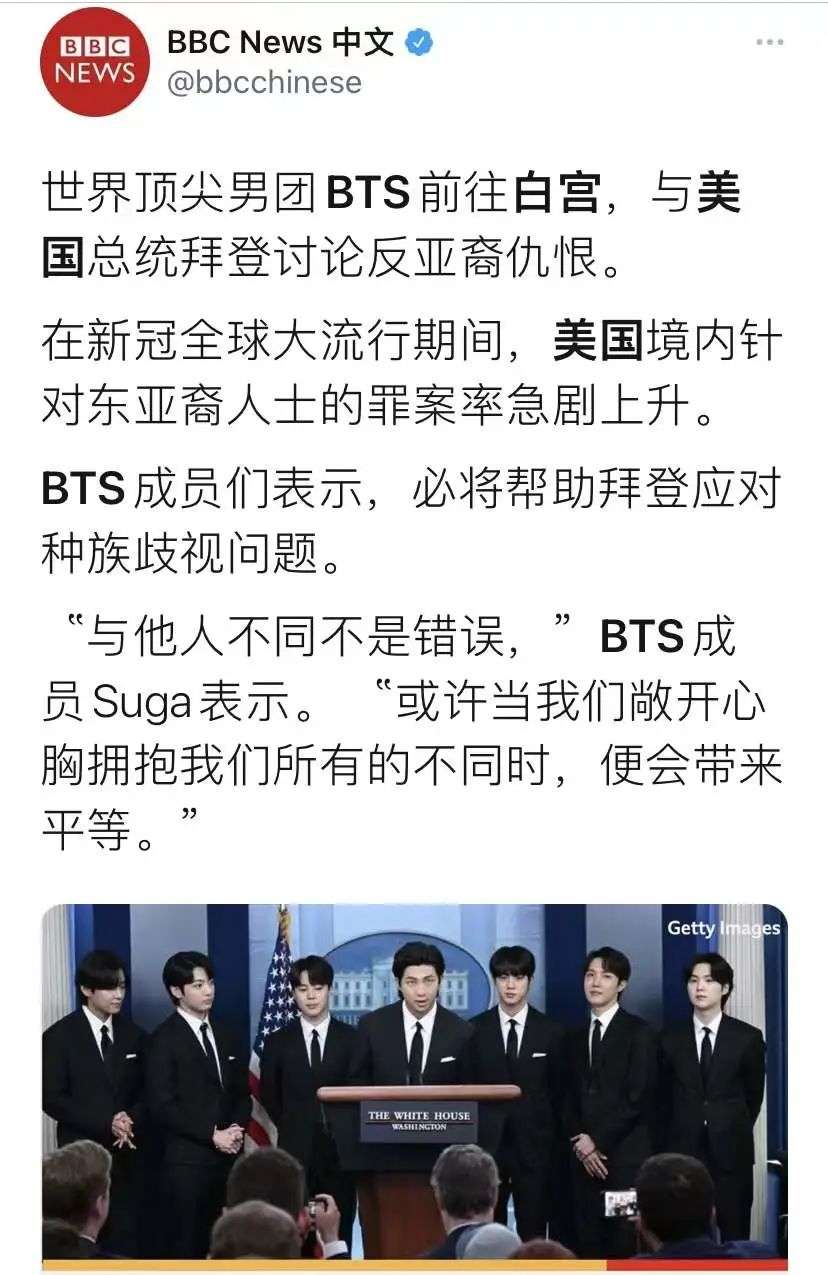View the attached BTS White House photo

414,1080
